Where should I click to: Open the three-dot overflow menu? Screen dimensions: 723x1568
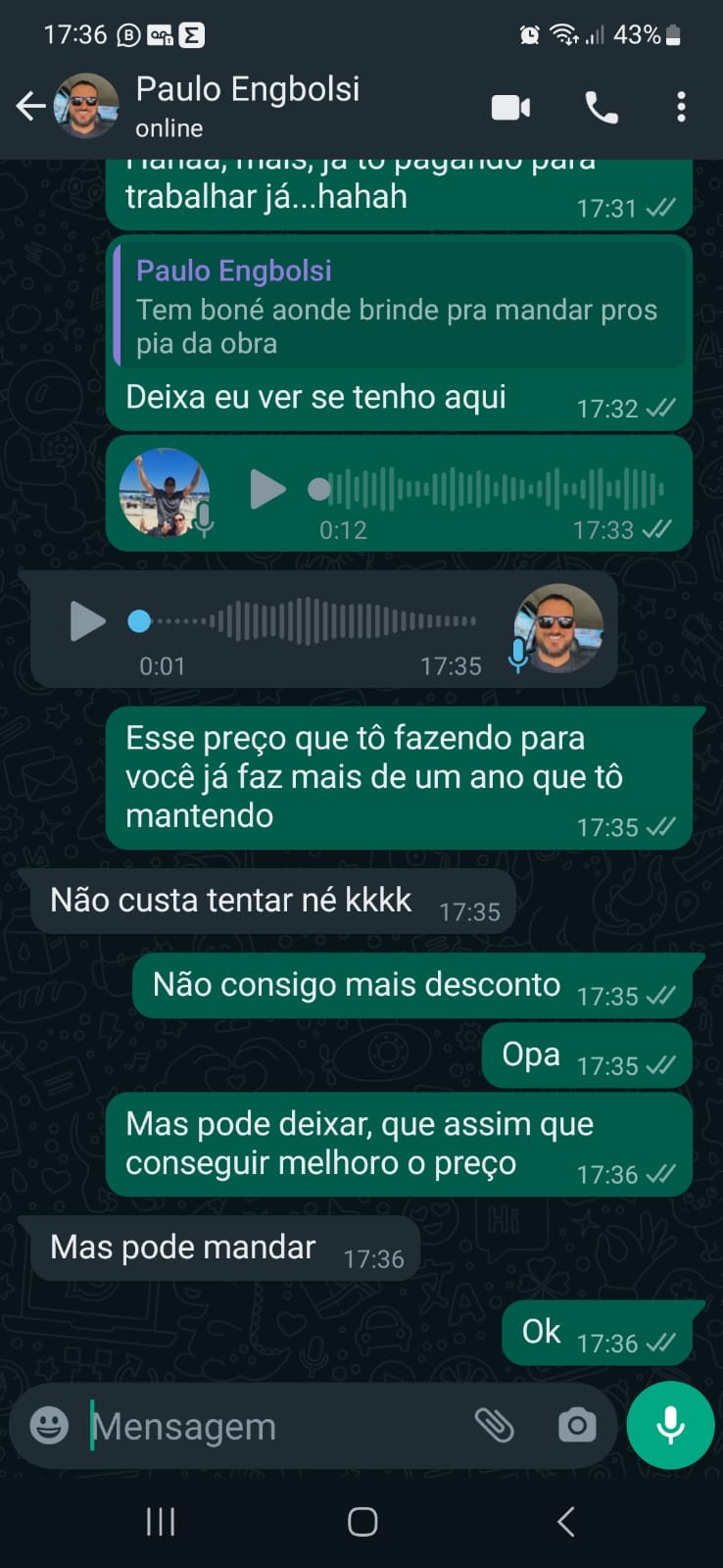(681, 107)
